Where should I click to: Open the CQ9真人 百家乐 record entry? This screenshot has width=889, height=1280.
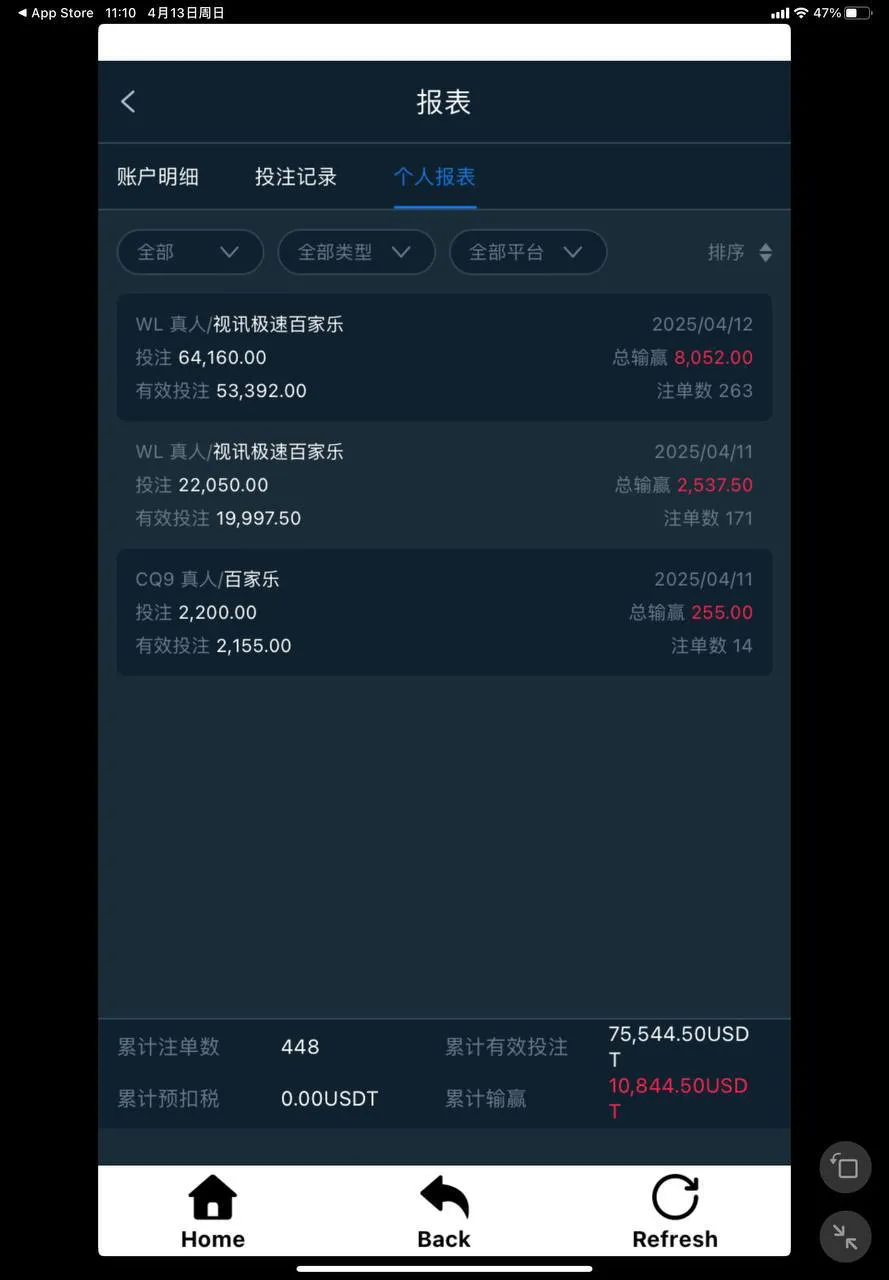click(444, 611)
